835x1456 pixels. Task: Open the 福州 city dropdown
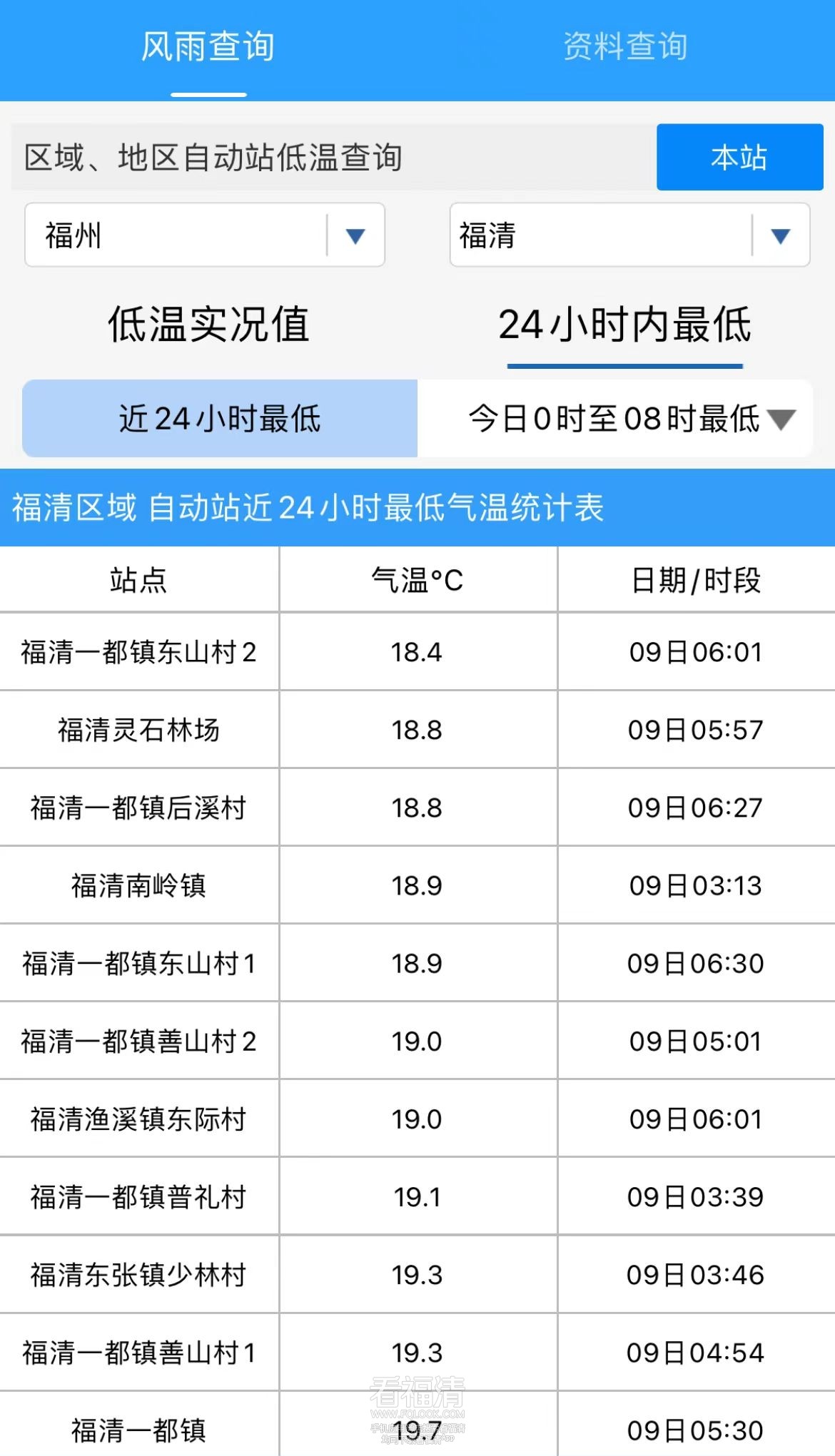click(x=203, y=235)
